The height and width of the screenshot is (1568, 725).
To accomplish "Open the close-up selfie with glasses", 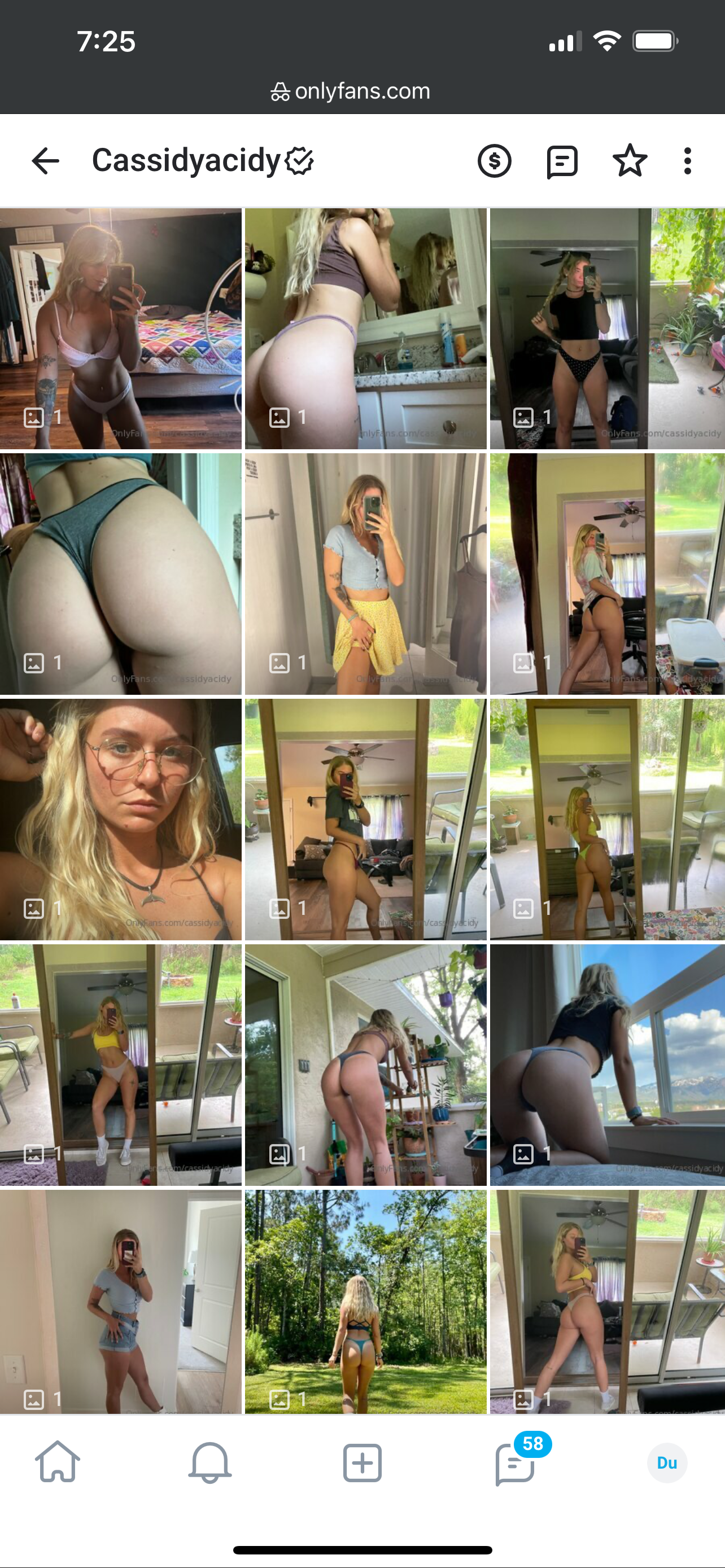I will pos(120,820).
